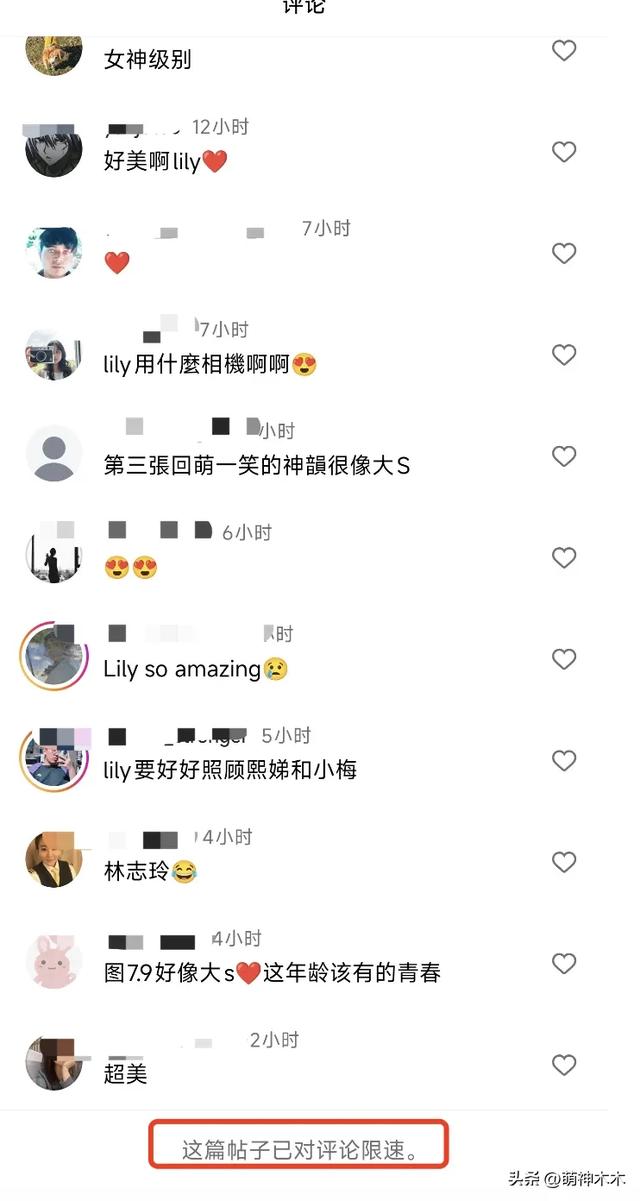Like the comment "超美"
640x1201 pixels.
[564, 1065]
